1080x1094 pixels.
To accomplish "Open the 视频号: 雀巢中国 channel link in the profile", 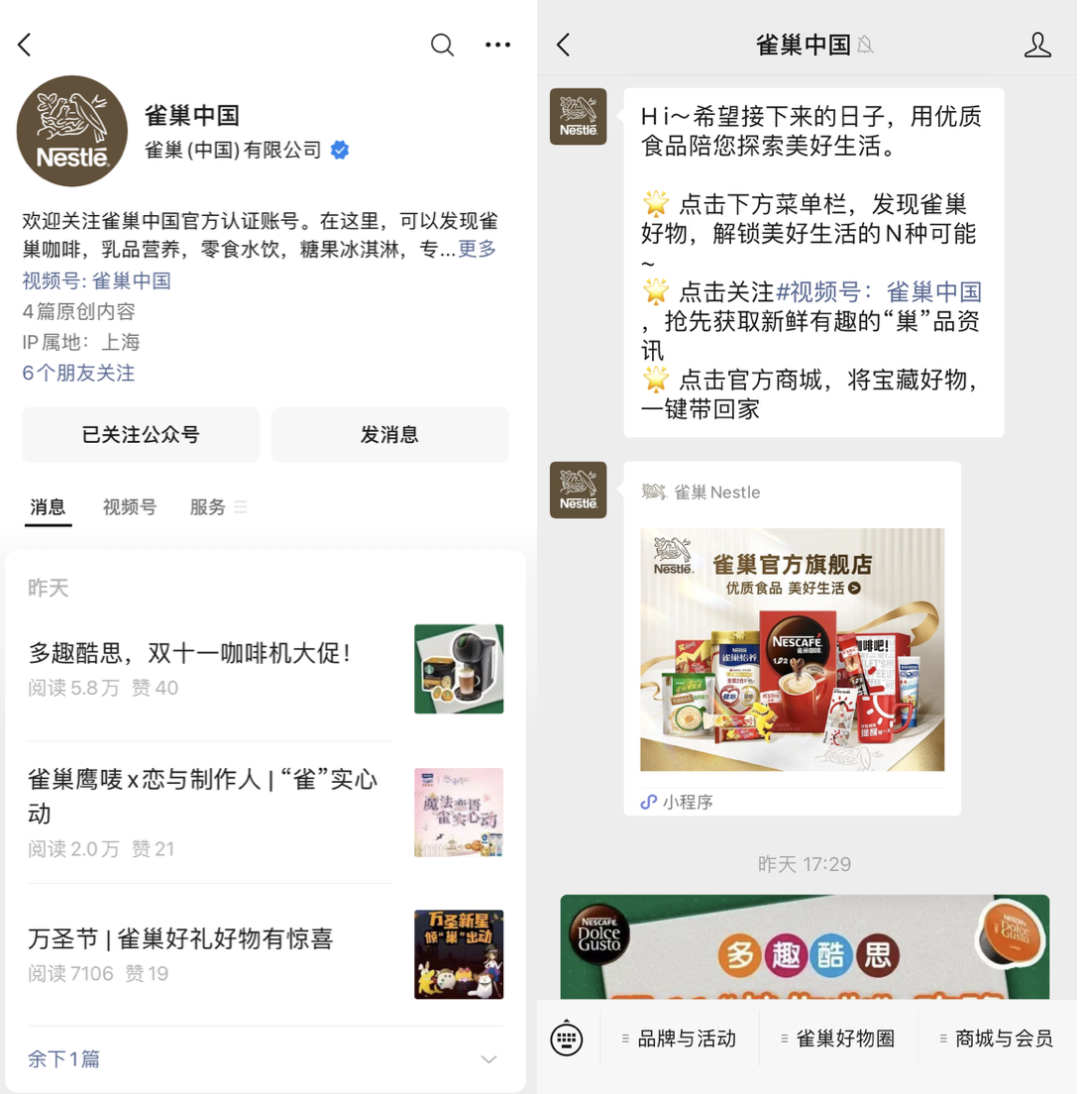I will point(96,281).
